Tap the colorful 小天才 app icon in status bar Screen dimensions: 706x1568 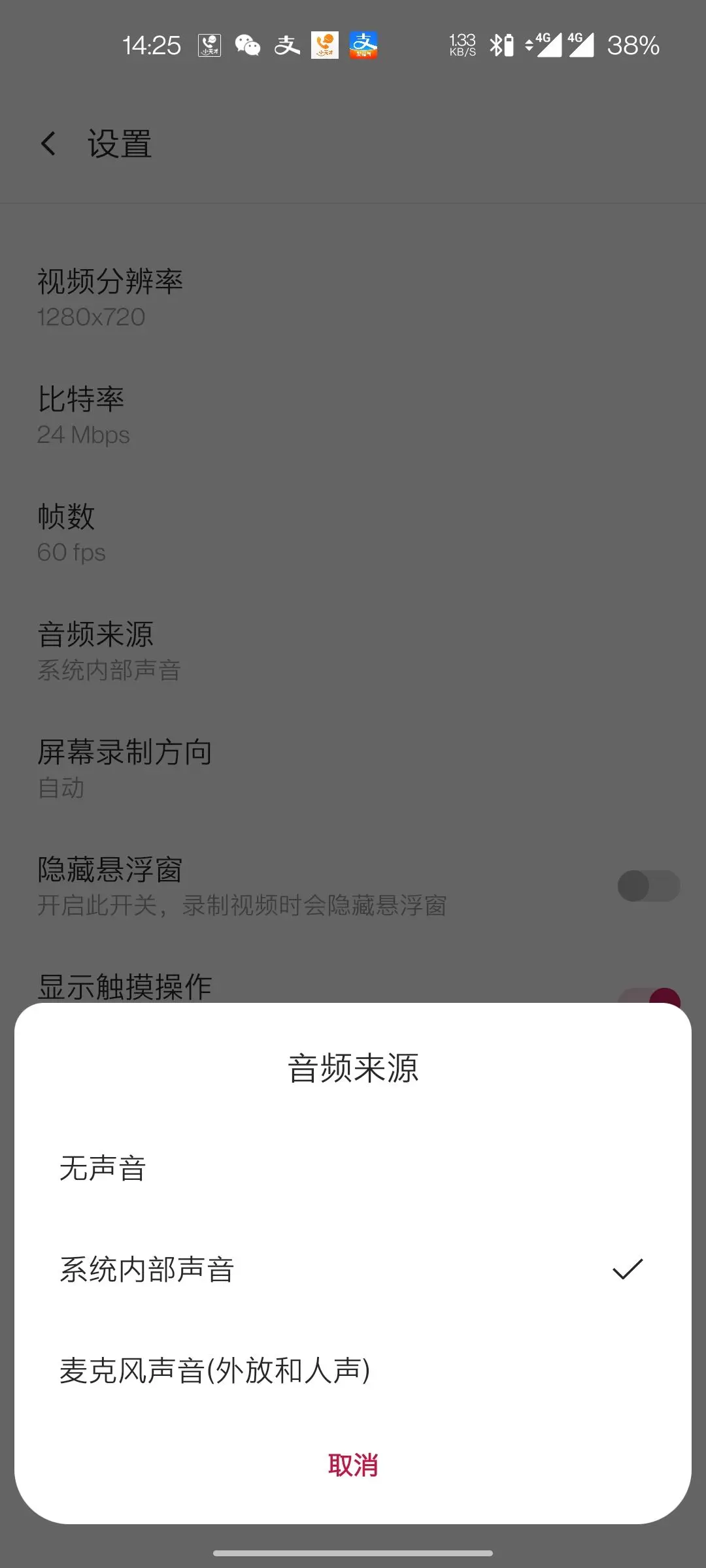coord(325,44)
